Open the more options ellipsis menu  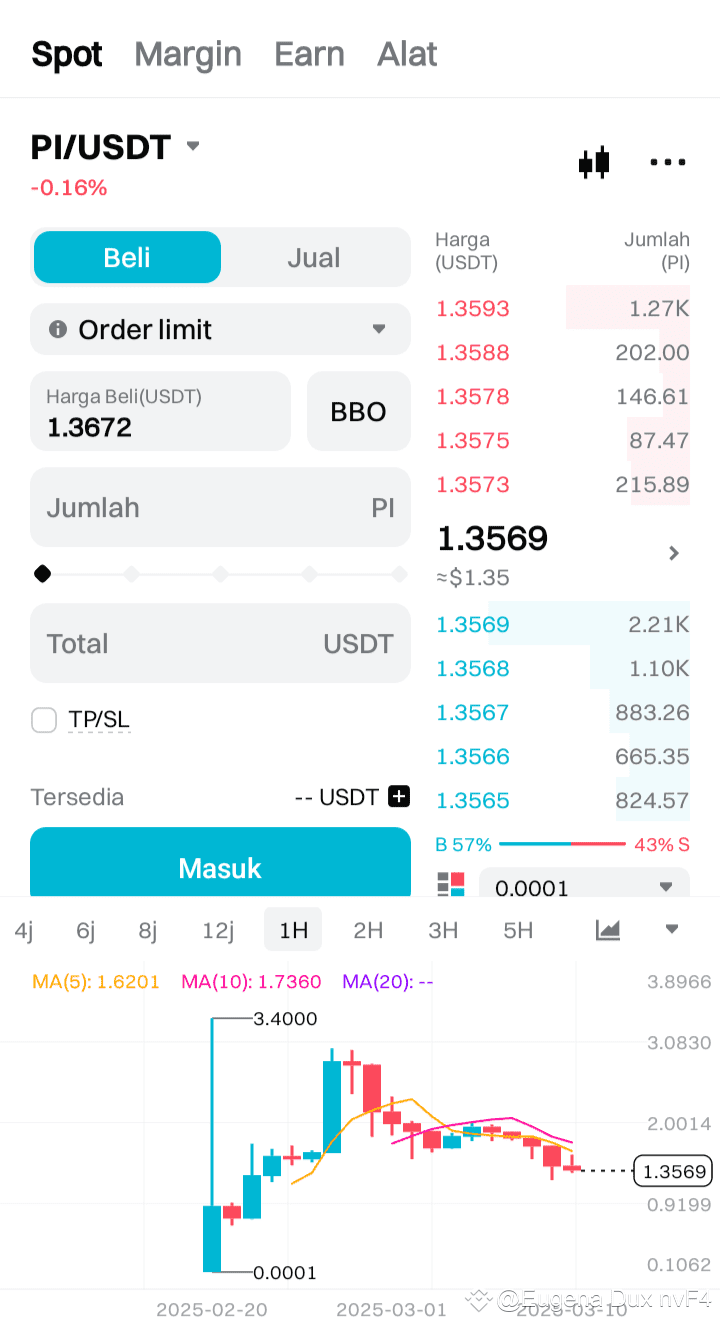point(667,161)
